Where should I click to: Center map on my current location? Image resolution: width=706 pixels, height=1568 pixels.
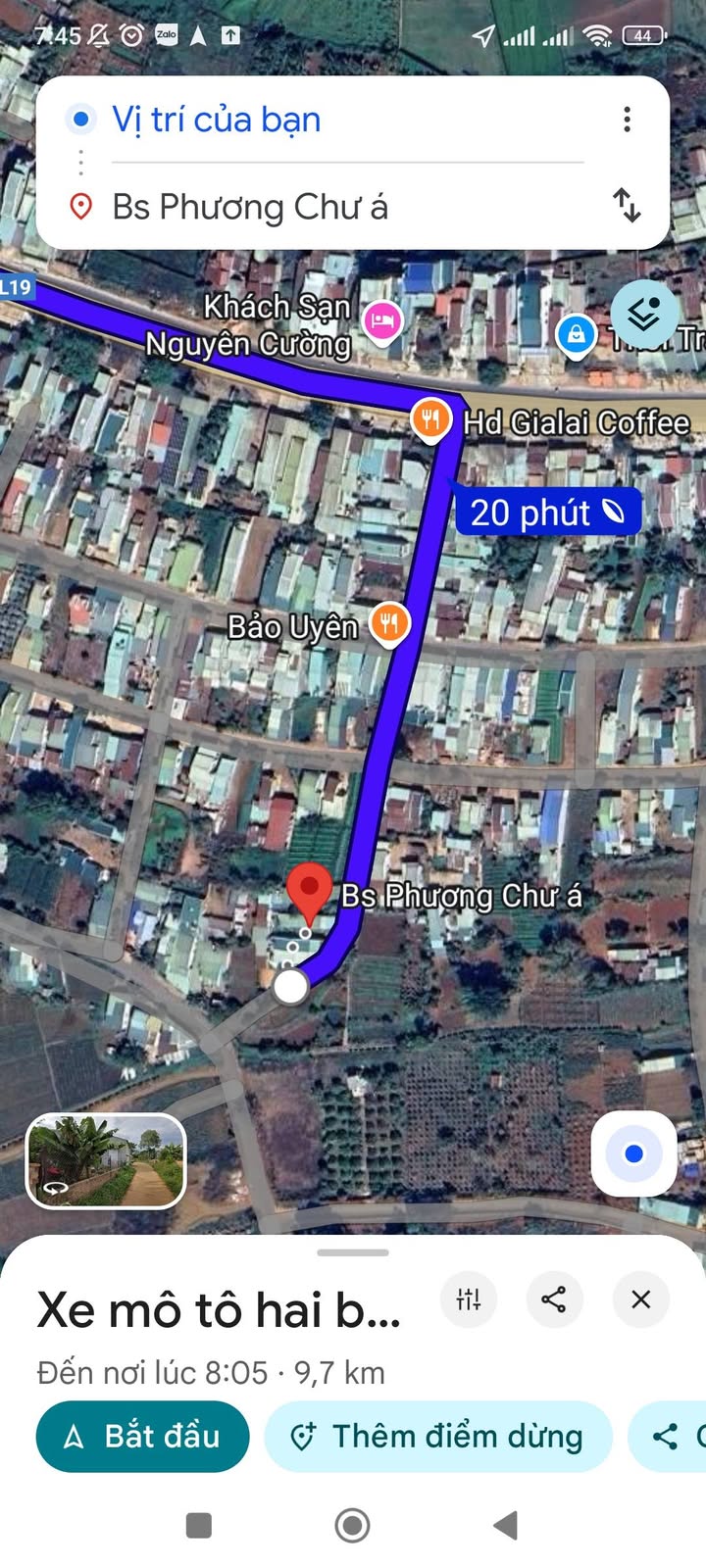pos(633,1153)
